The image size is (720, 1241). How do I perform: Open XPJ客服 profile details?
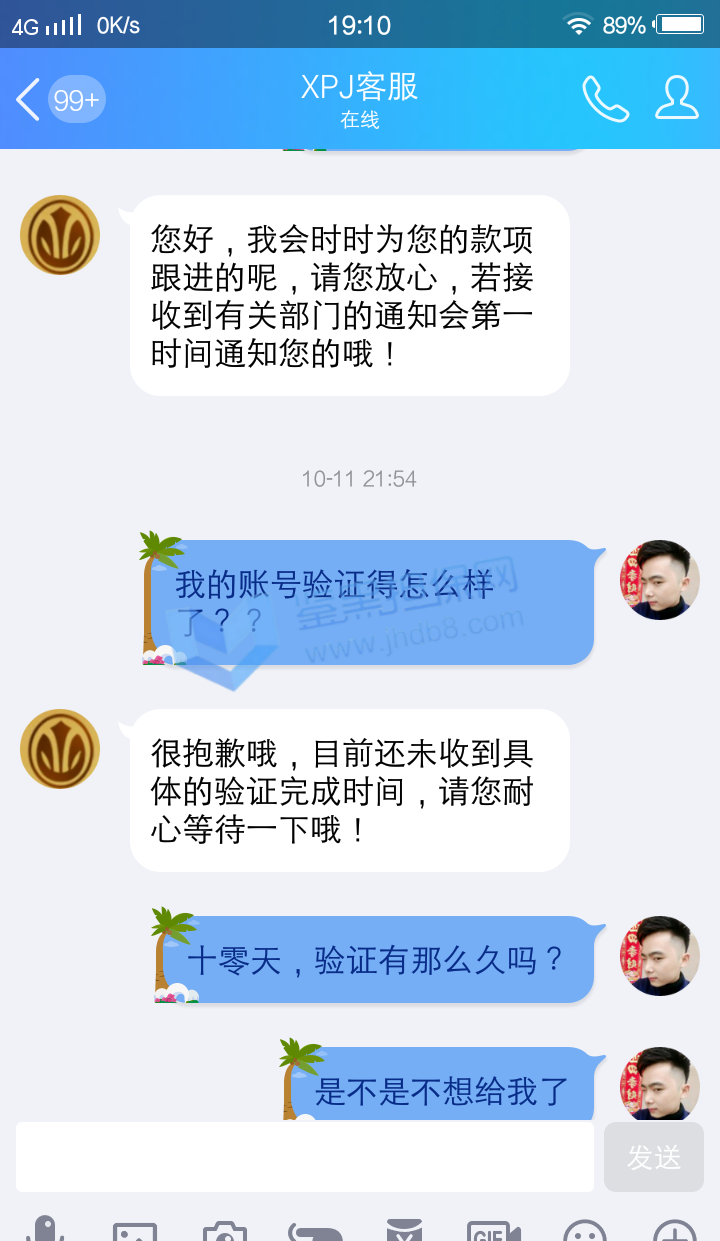677,98
